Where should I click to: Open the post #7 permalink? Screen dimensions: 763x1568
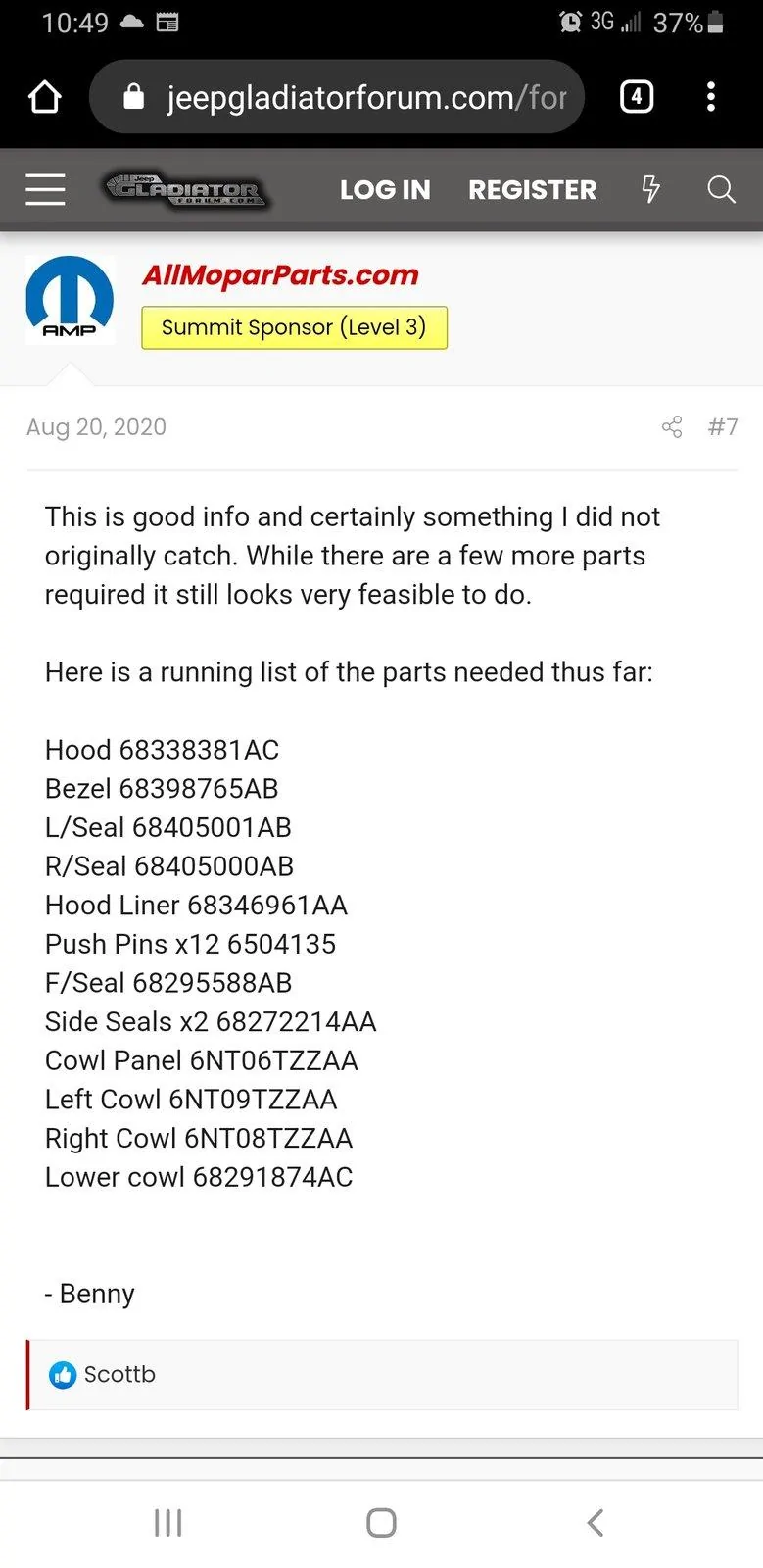click(x=723, y=426)
